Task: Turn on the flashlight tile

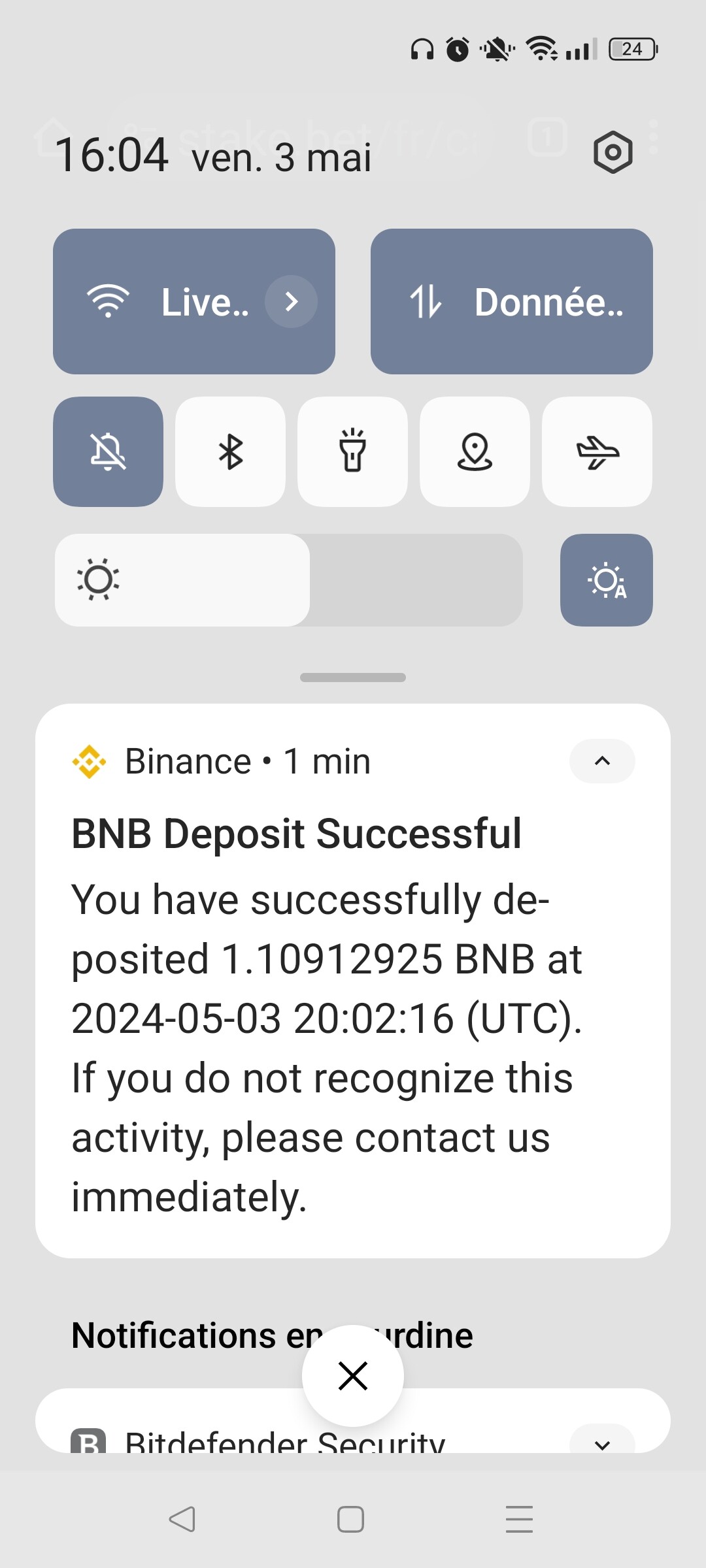Action: pyautogui.click(x=352, y=451)
